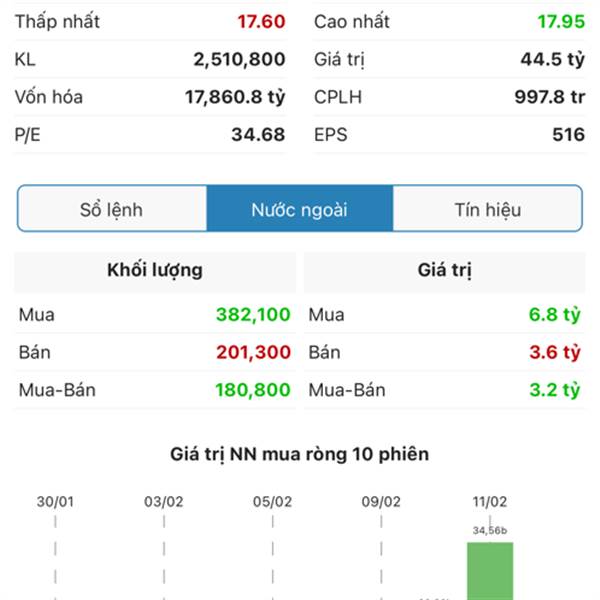Open the Tín hiệu tab
The width and height of the screenshot is (600, 600).
487,210
